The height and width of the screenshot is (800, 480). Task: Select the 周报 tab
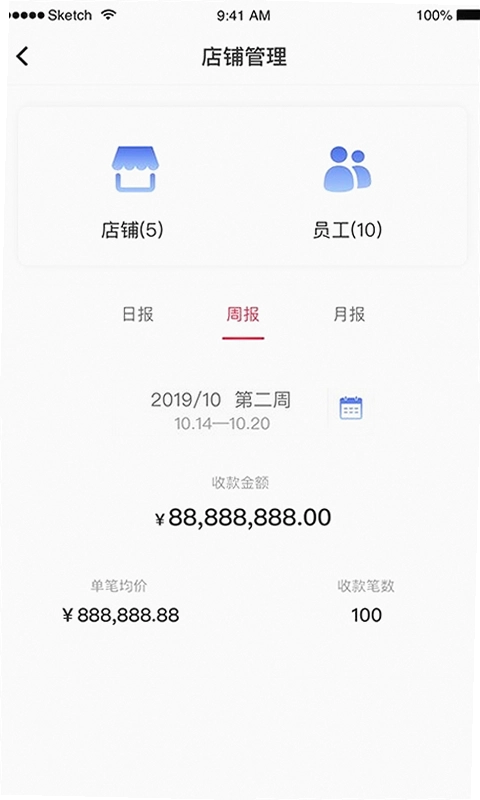tap(243, 314)
